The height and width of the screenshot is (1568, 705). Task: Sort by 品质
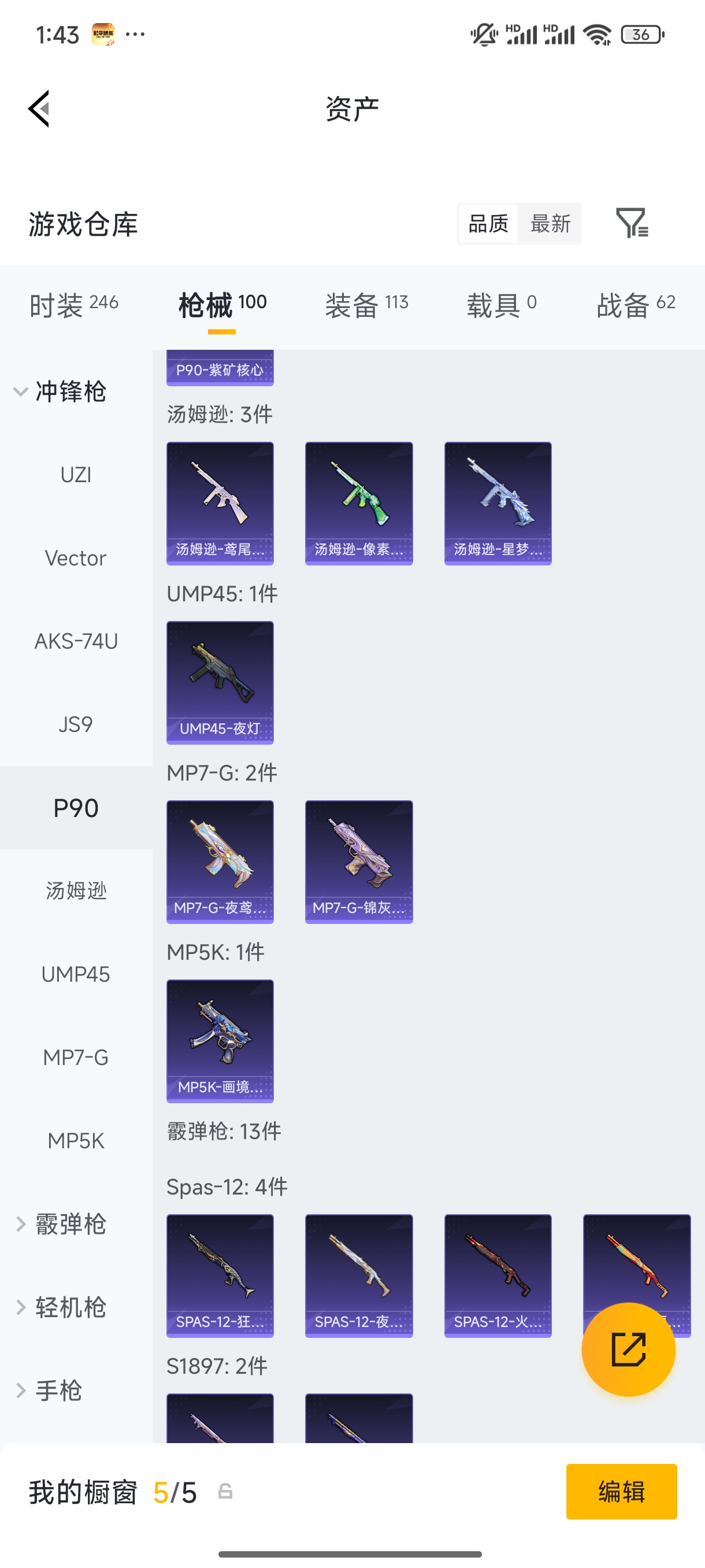coord(488,223)
